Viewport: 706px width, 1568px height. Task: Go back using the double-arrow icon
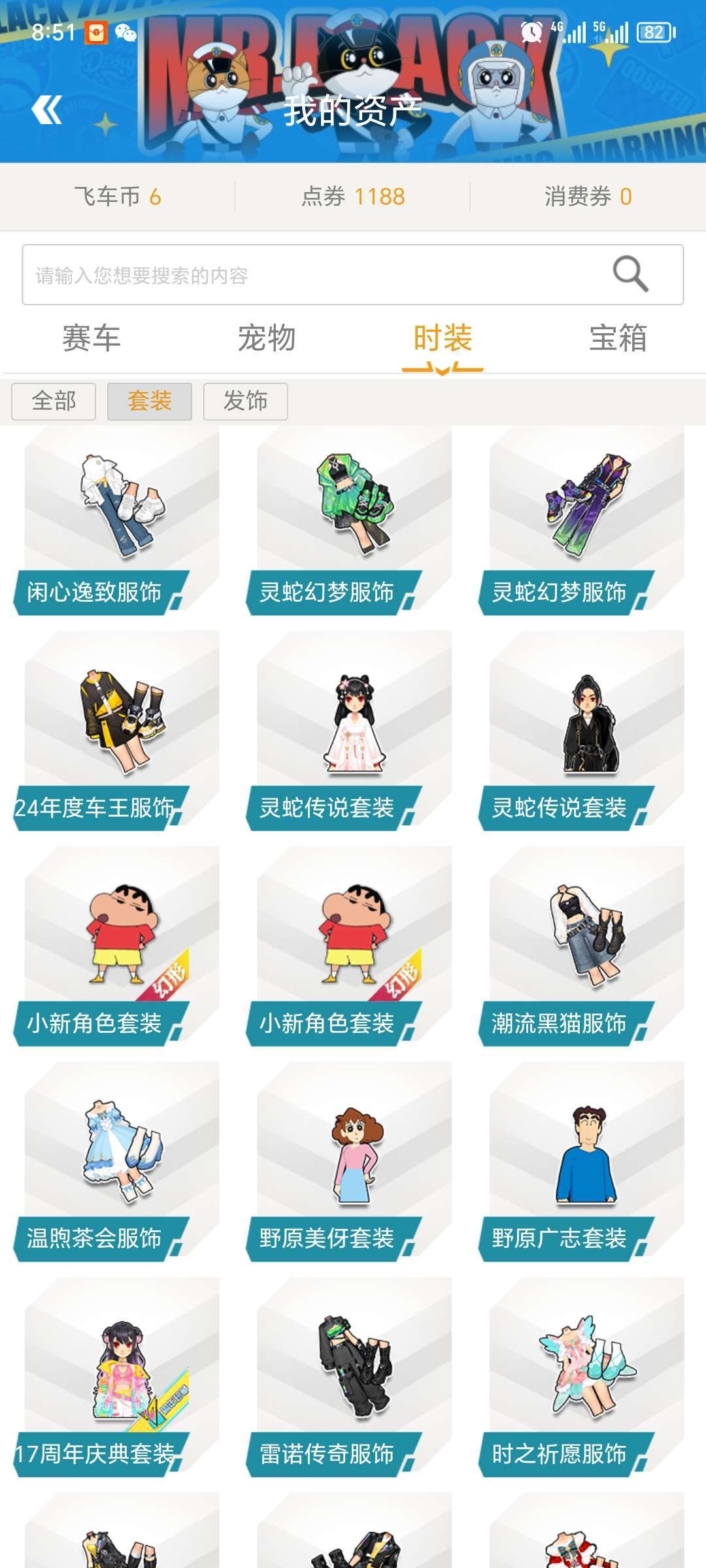[x=47, y=109]
